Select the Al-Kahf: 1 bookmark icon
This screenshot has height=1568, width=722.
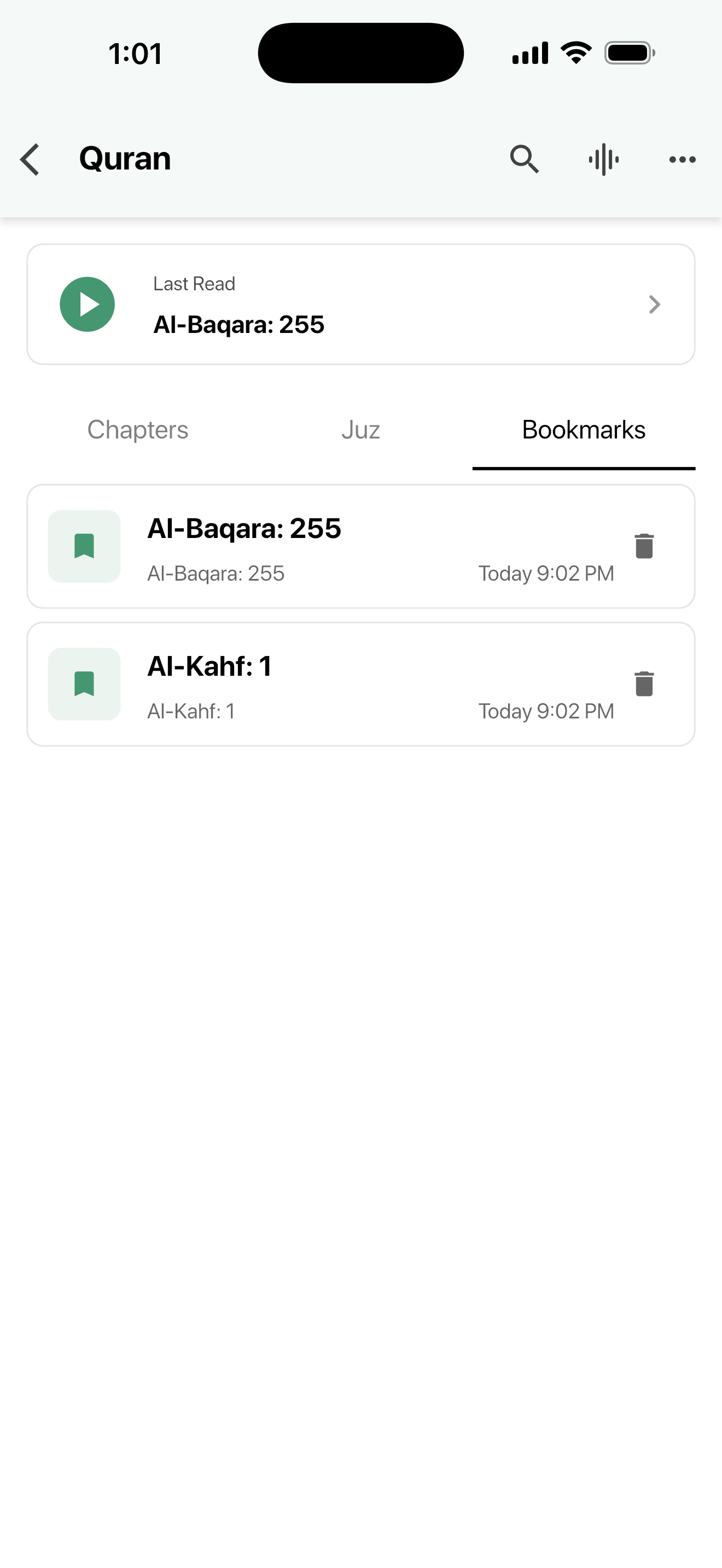(85, 683)
